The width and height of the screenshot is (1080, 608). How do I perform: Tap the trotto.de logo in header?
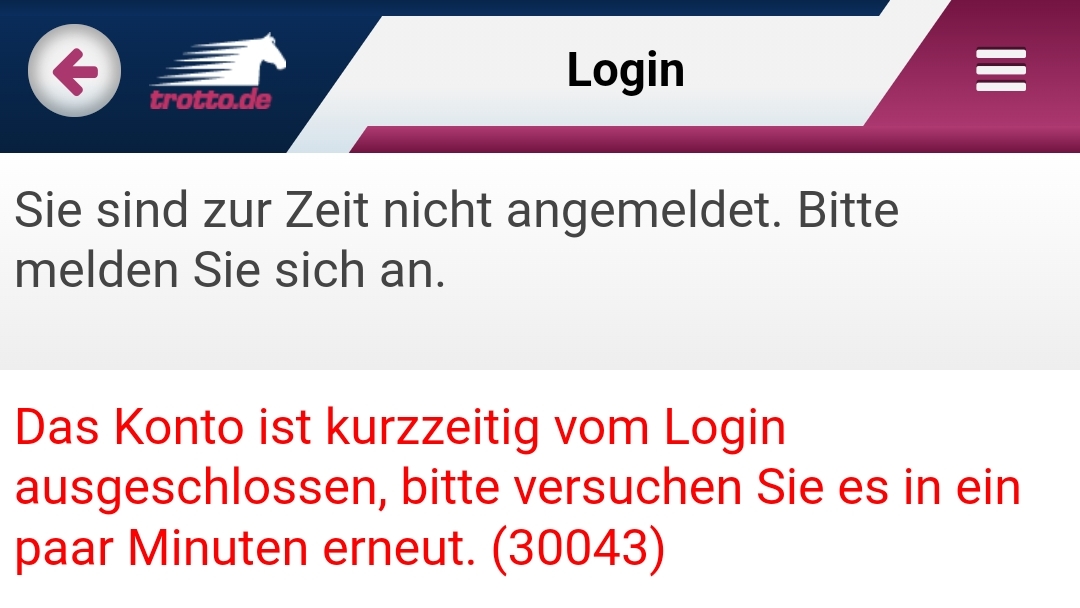[217, 72]
